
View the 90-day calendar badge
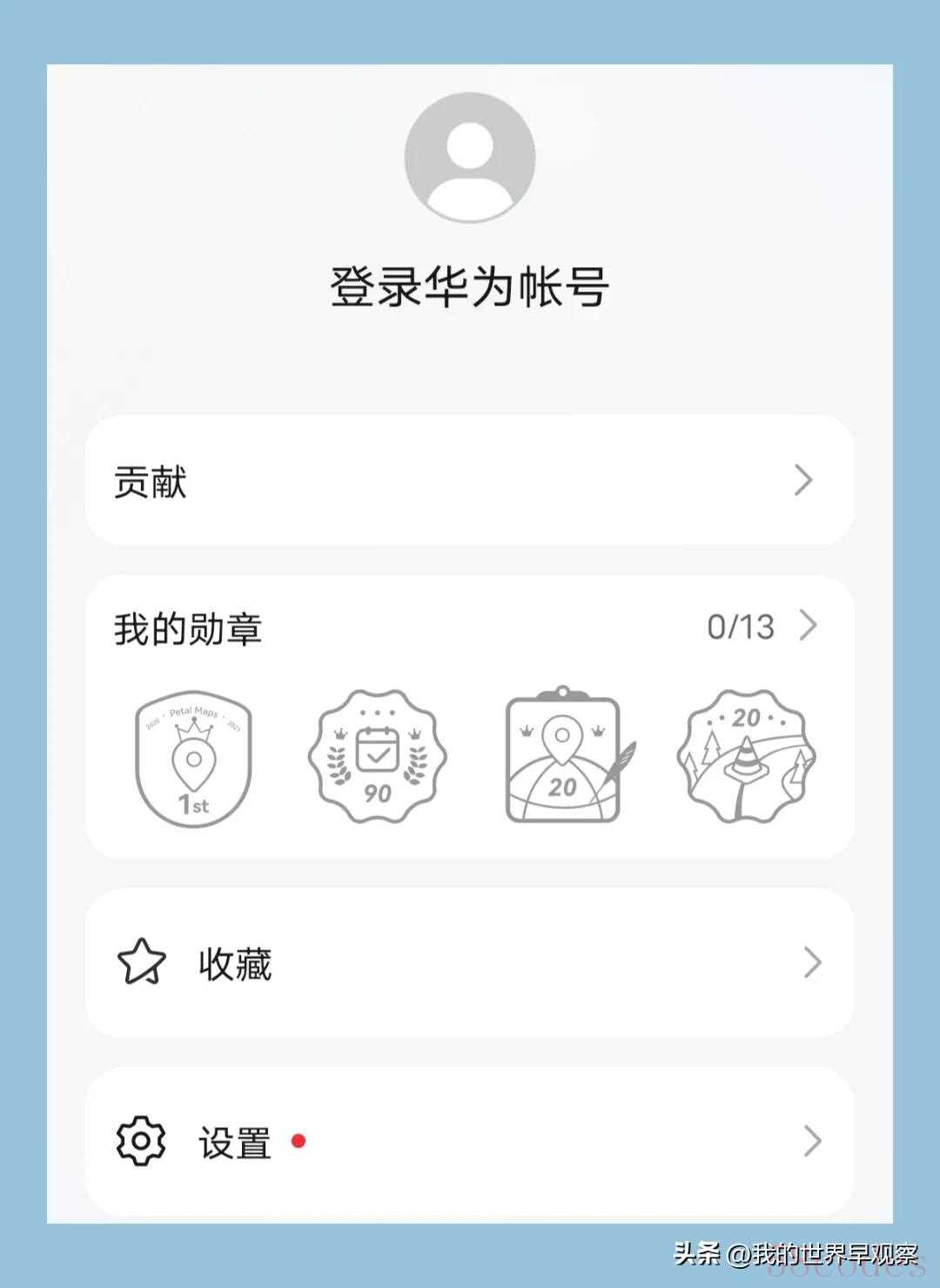click(x=377, y=756)
